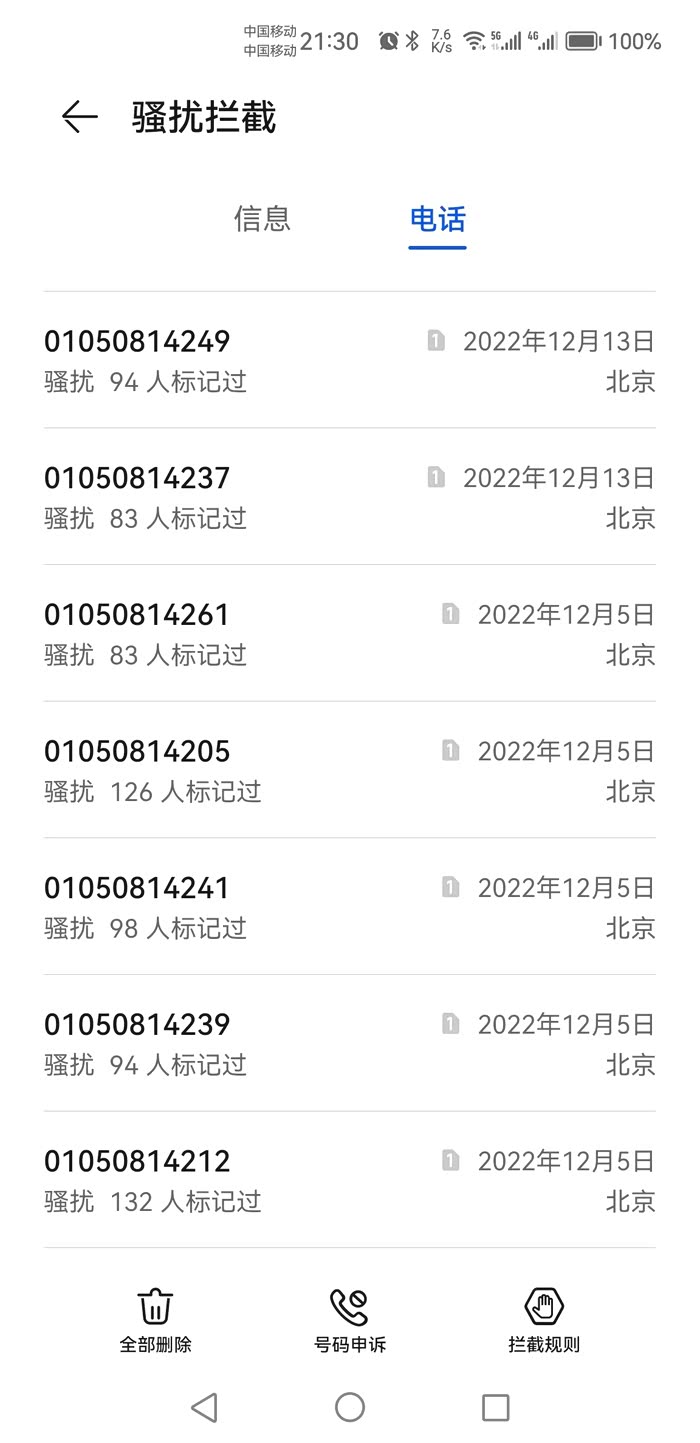The height and width of the screenshot is (1443, 700).
Task: Switch to the 信息 tab
Action: 262,219
